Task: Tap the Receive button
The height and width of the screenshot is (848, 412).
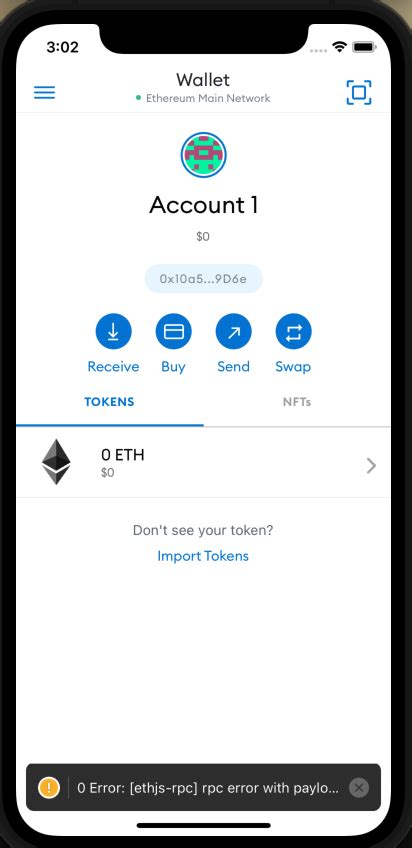Action: click(114, 332)
